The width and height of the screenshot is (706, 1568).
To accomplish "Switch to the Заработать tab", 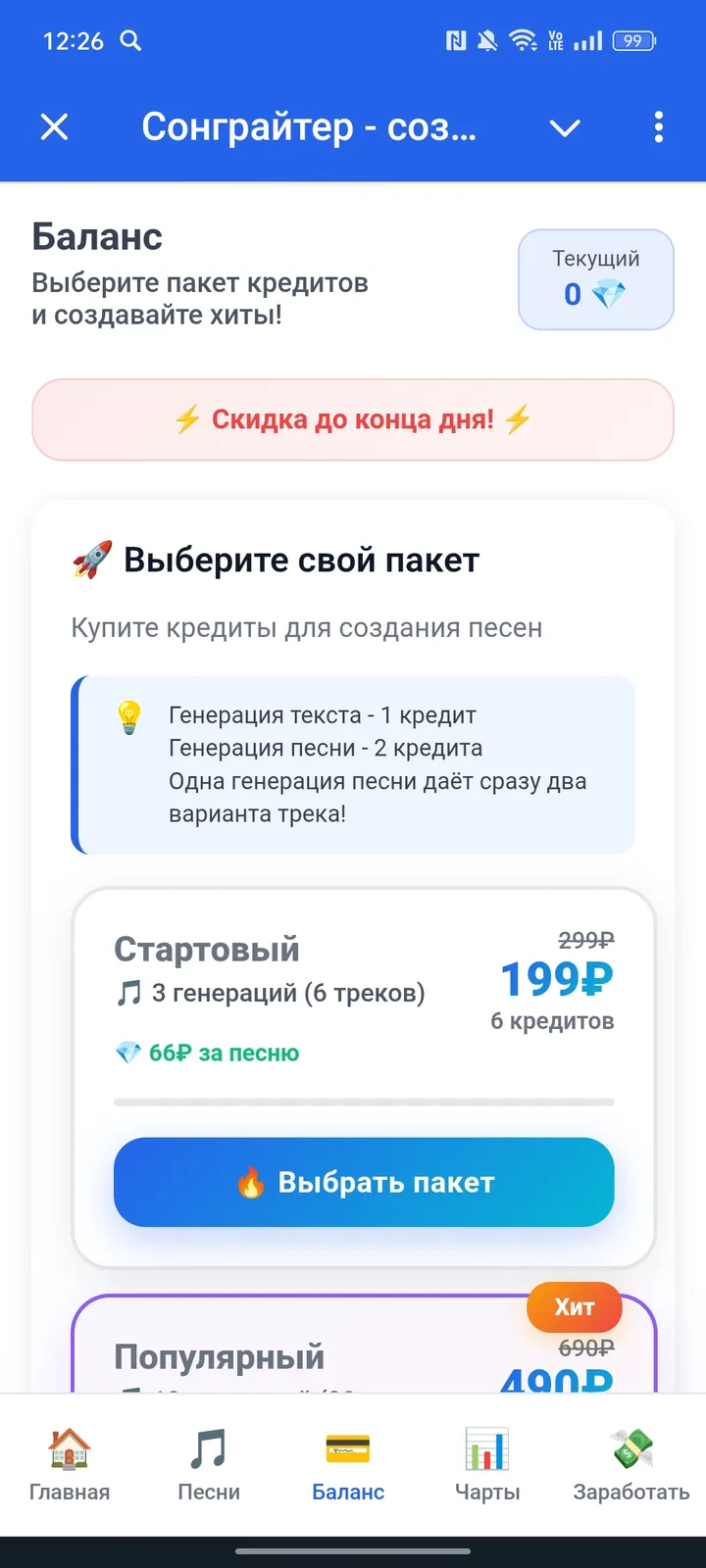I will 631,1464.
